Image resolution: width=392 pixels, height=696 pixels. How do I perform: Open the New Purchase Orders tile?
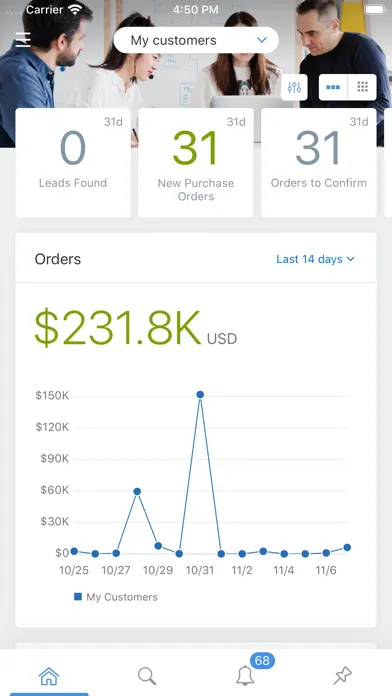pos(196,163)
